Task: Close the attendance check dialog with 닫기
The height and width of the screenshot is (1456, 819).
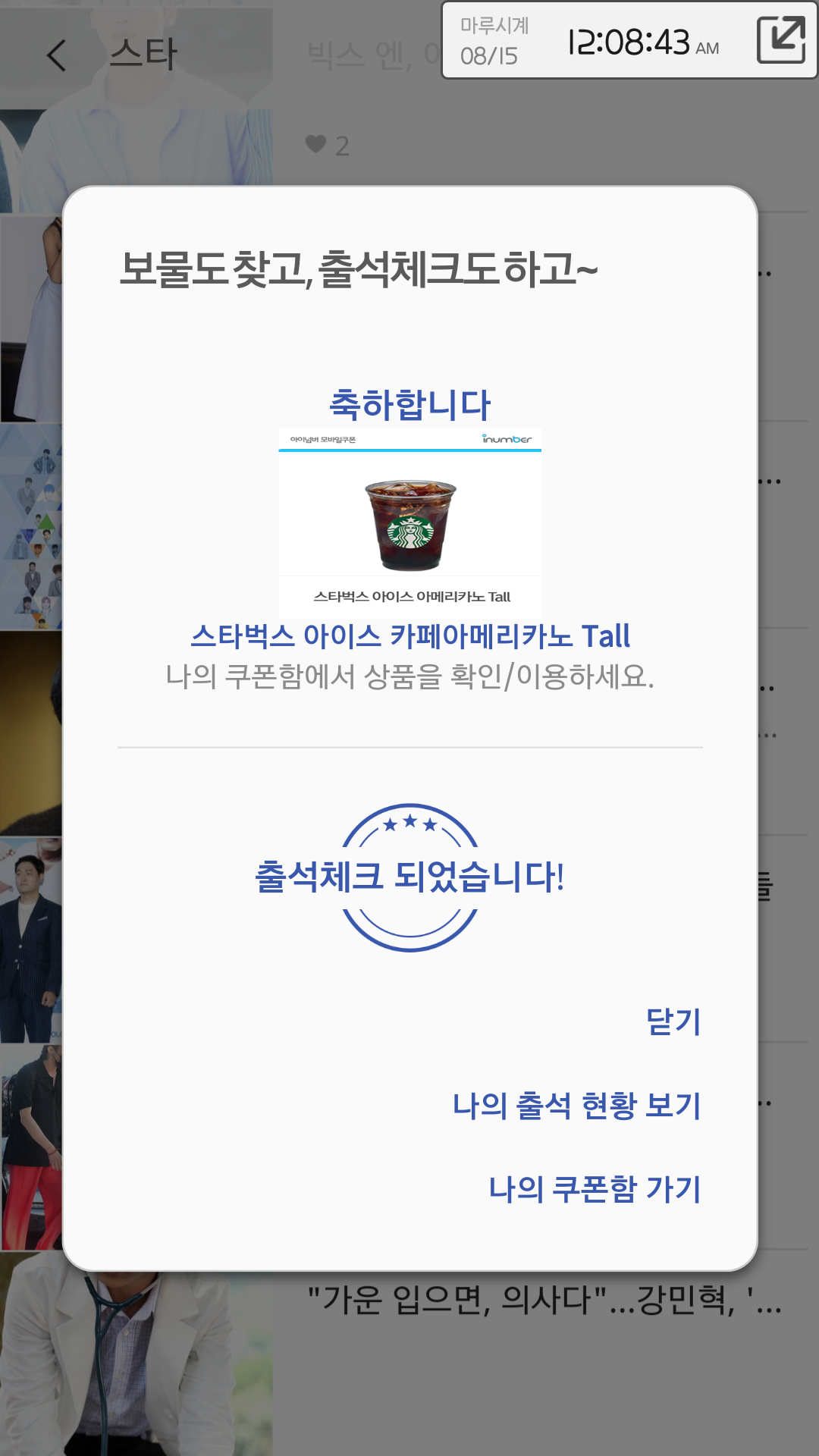Action: [x=673, y=1022]
